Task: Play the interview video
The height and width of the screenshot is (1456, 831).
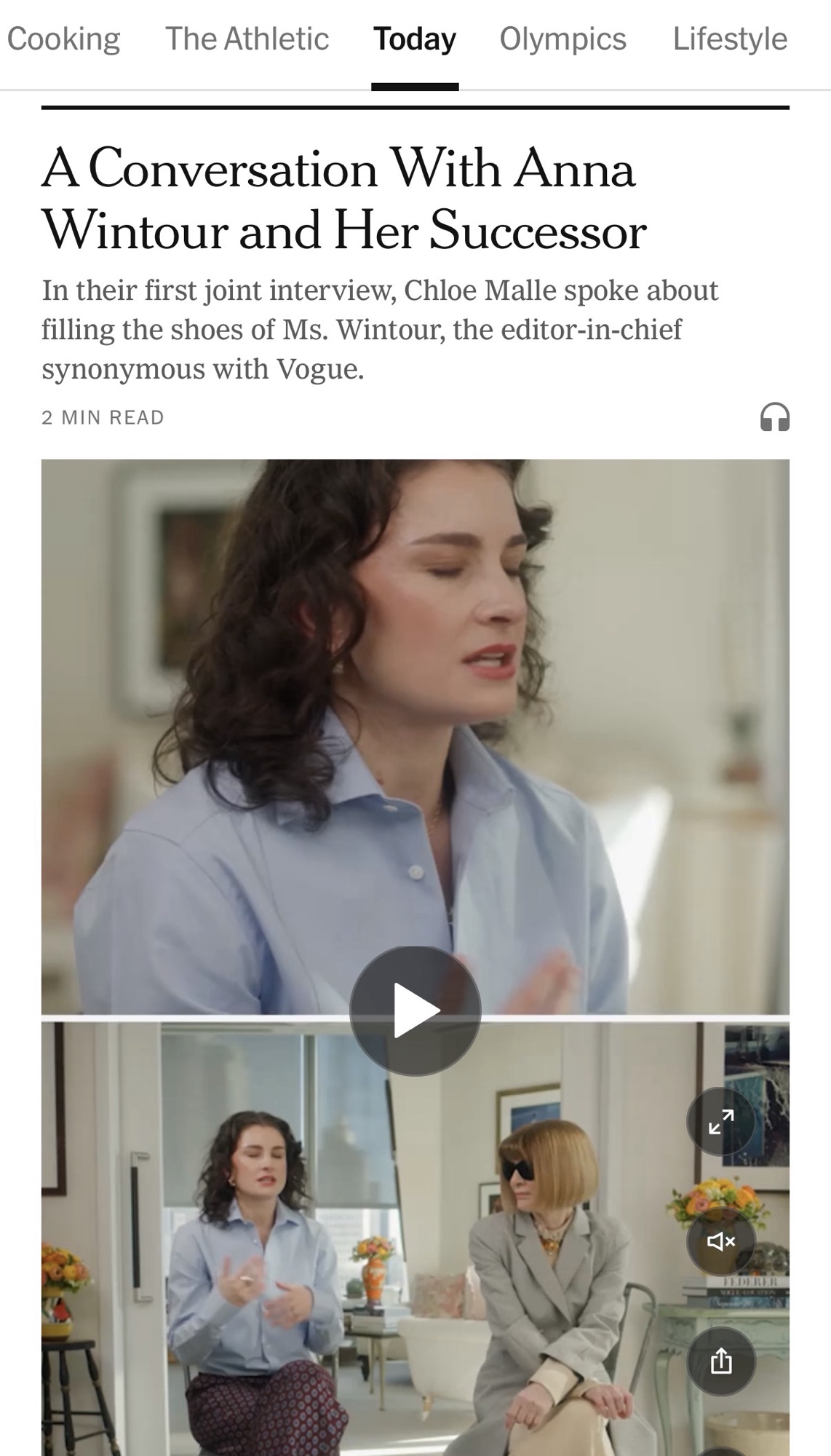Action: pyautogui.click(x=415, y=1010)
